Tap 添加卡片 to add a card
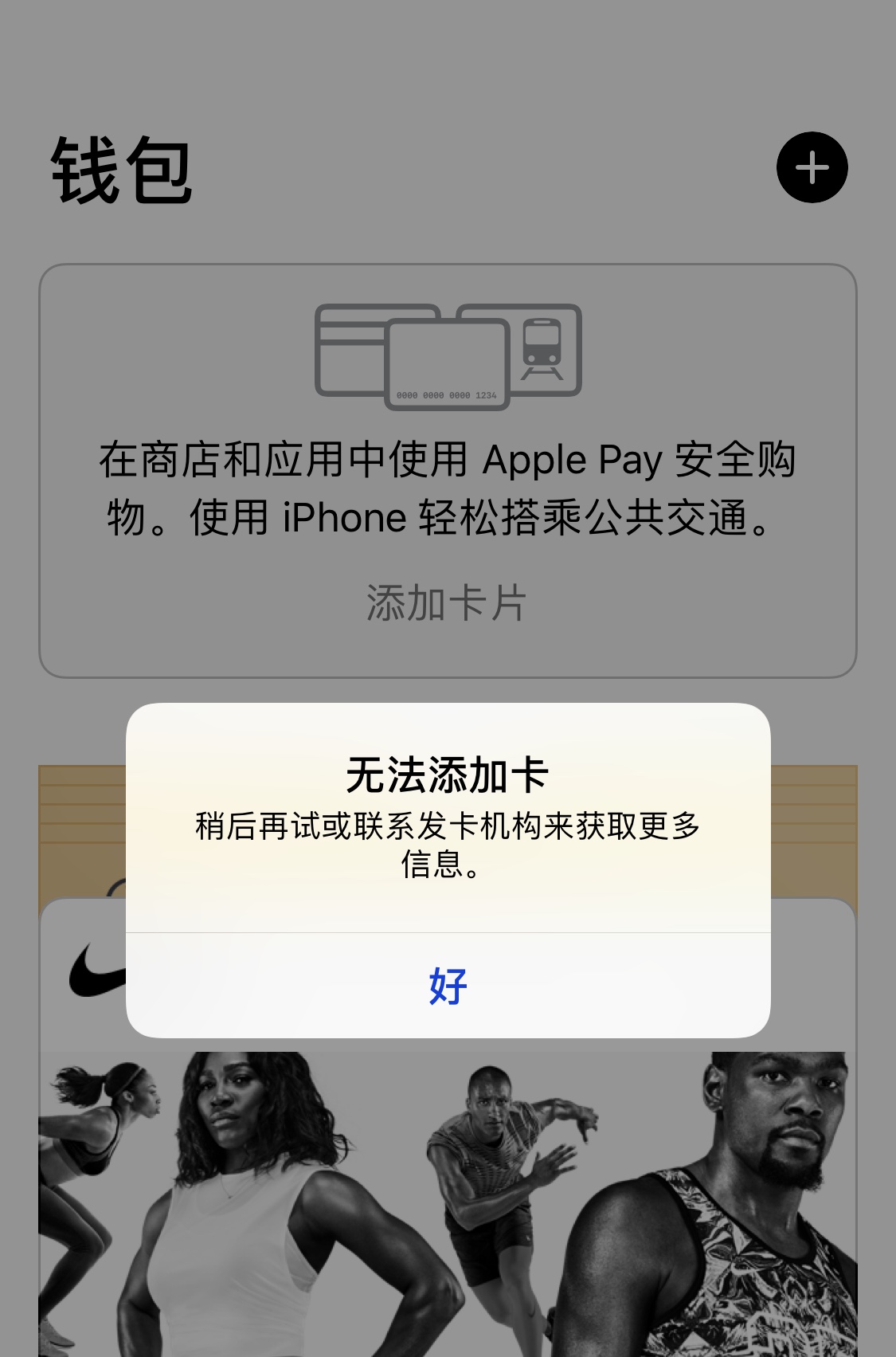 [446, 602]
